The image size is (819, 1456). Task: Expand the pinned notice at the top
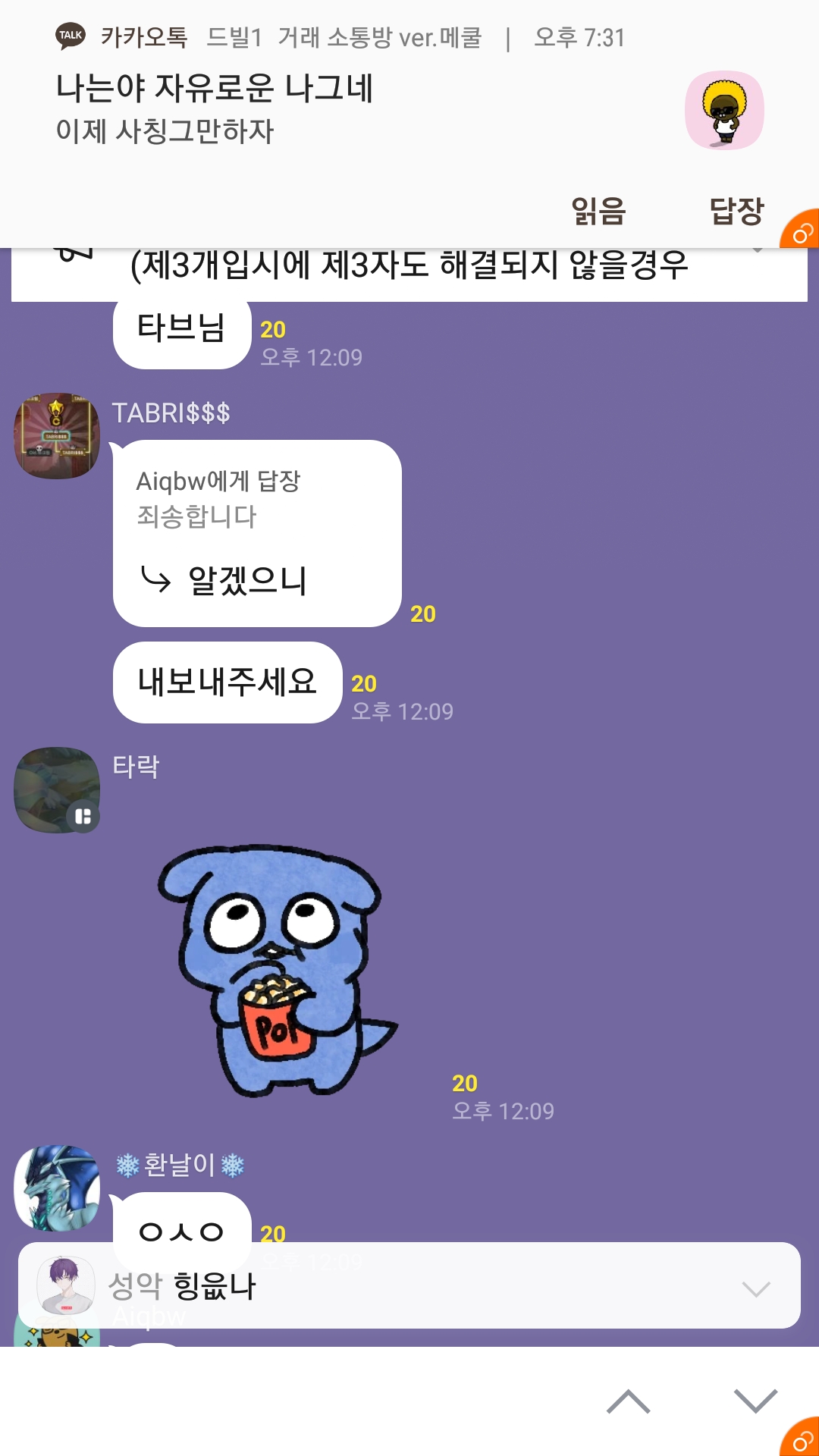click(x=756, y=252)
